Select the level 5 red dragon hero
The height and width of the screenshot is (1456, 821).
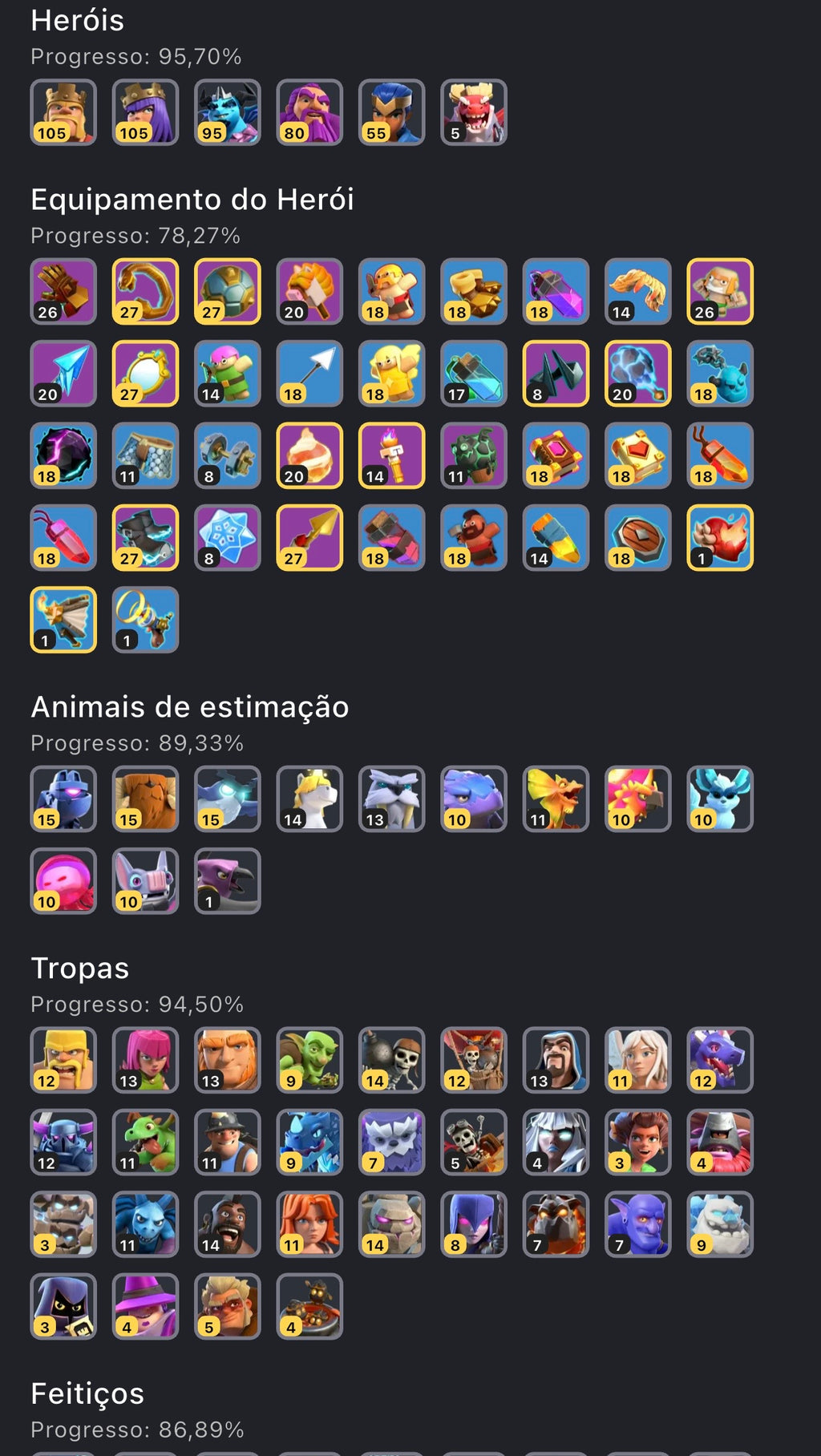[x=474, y=112]
